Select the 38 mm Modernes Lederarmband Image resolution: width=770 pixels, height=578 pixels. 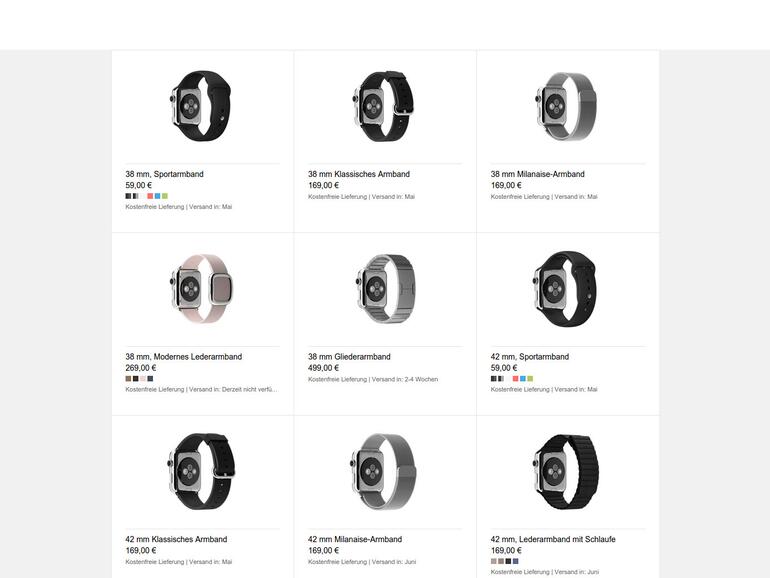(183, 357)
